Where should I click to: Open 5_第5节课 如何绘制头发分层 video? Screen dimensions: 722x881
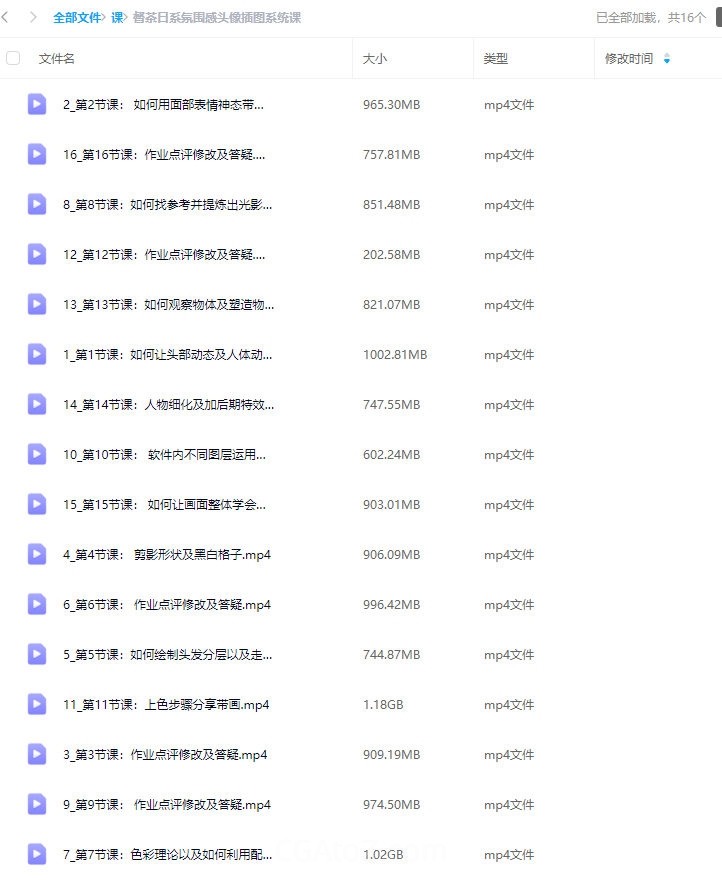[x=167, y=654]
